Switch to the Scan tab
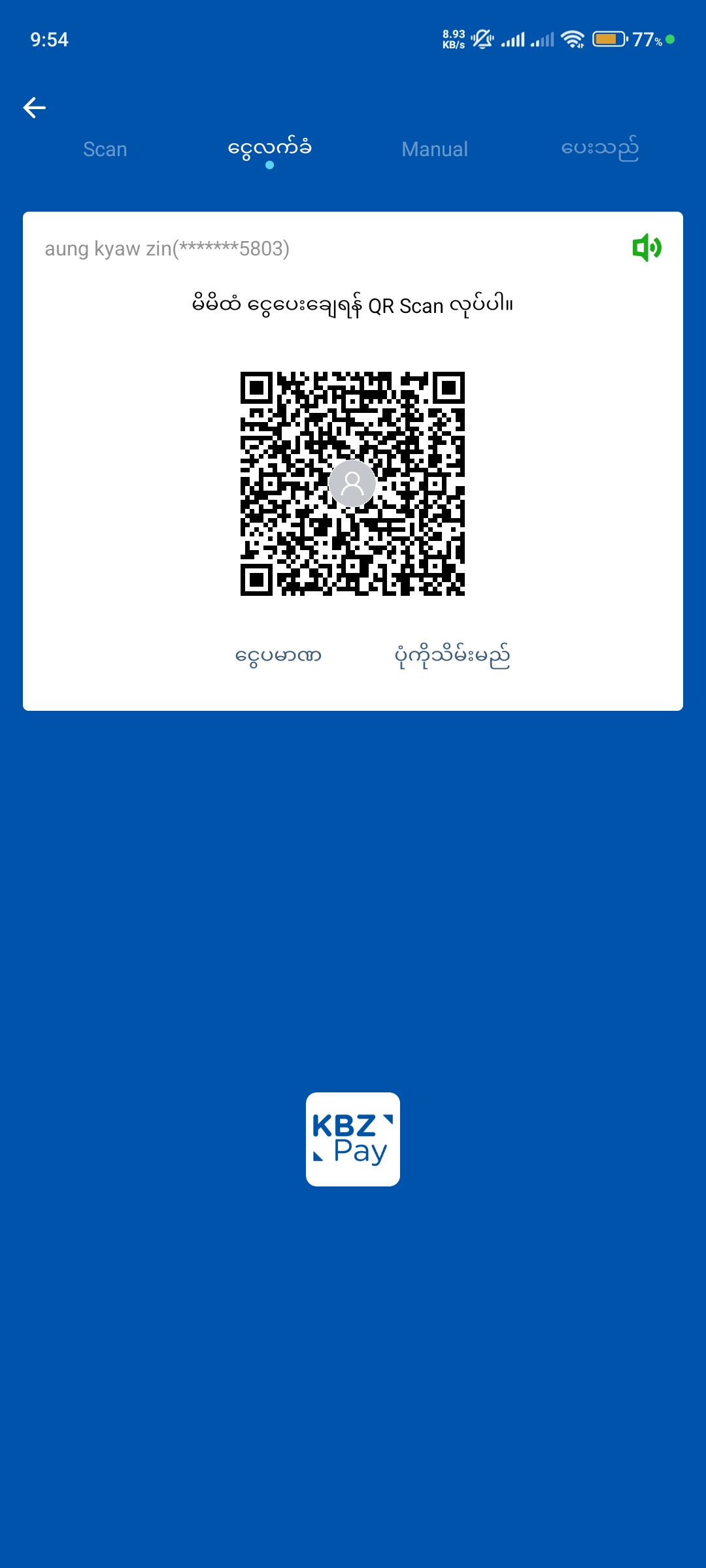 pos(105,150)
